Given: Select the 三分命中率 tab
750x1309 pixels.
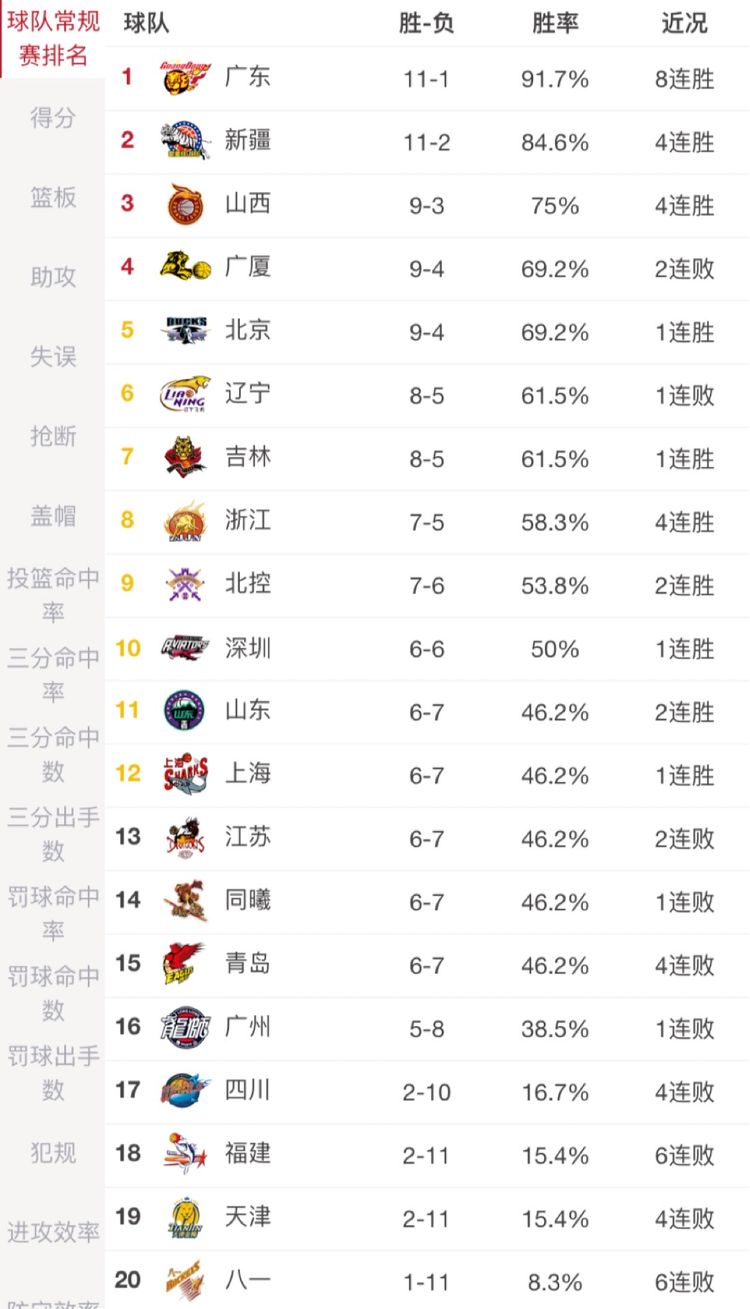Looking at the screenshot, I should pos(53,675).
